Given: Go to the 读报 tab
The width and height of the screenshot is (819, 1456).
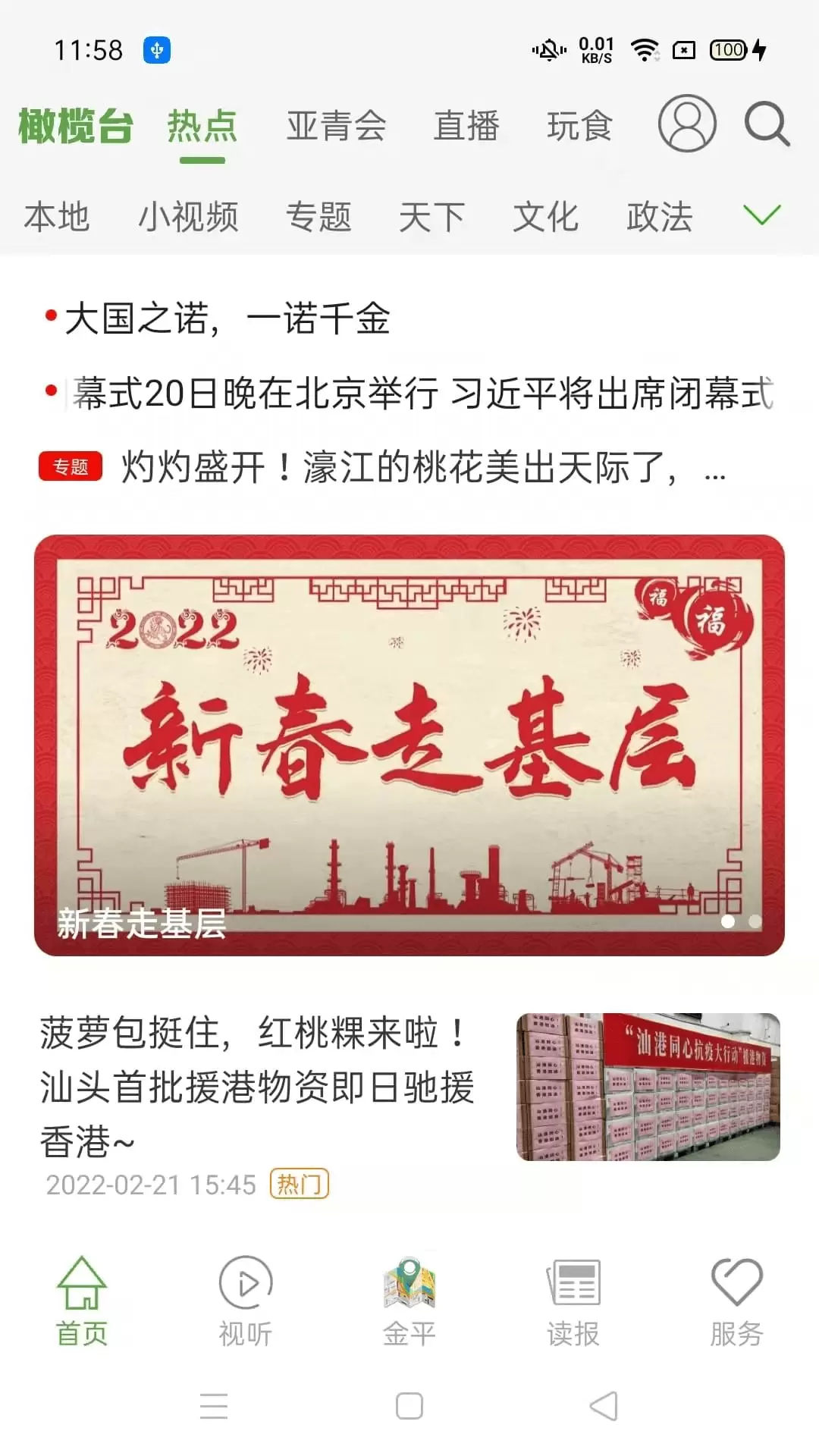Looking at the screenshot, I should 573,1302.
